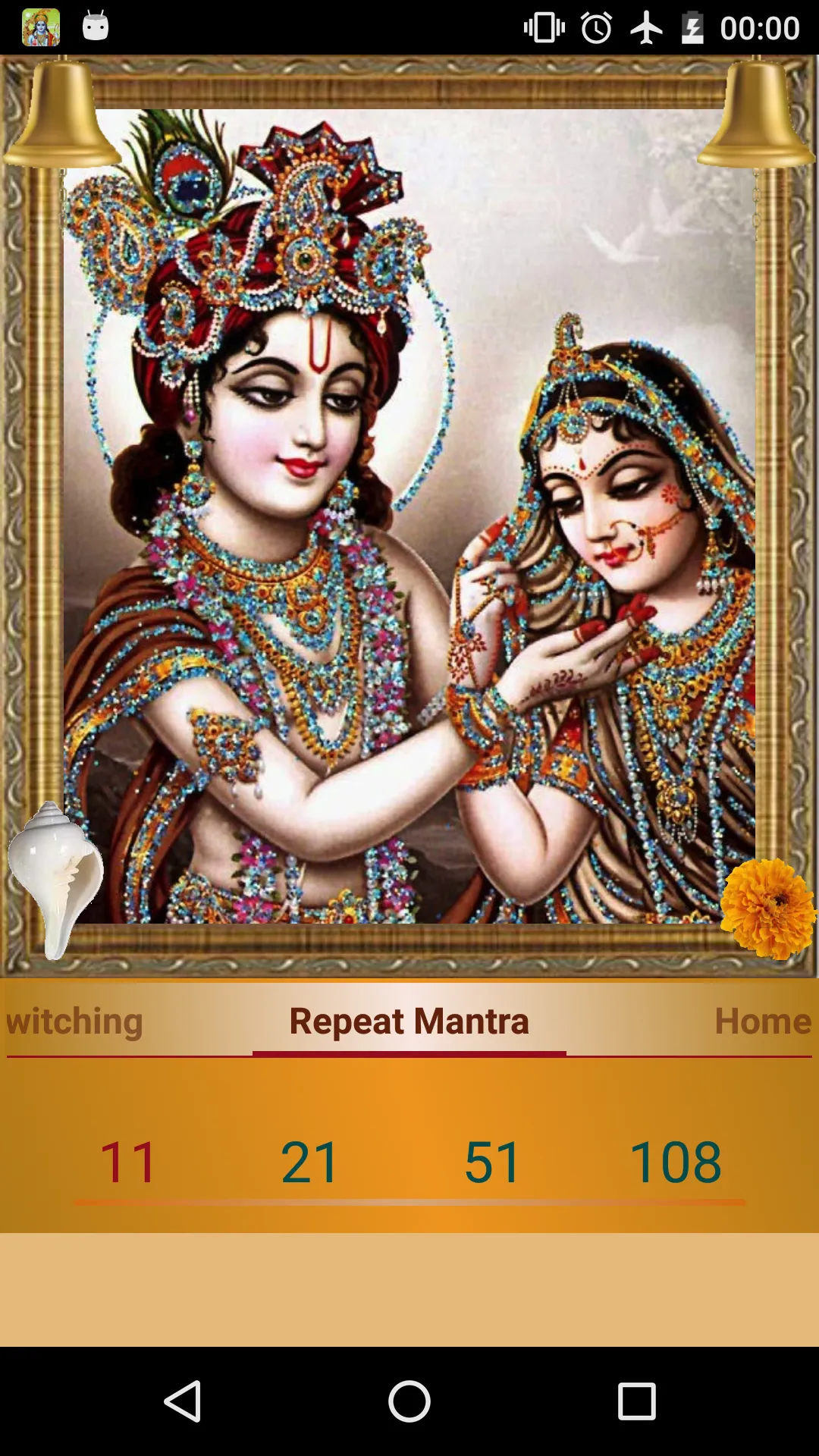Ring the left temple bell
The image size is (819, 1456).
61,112
